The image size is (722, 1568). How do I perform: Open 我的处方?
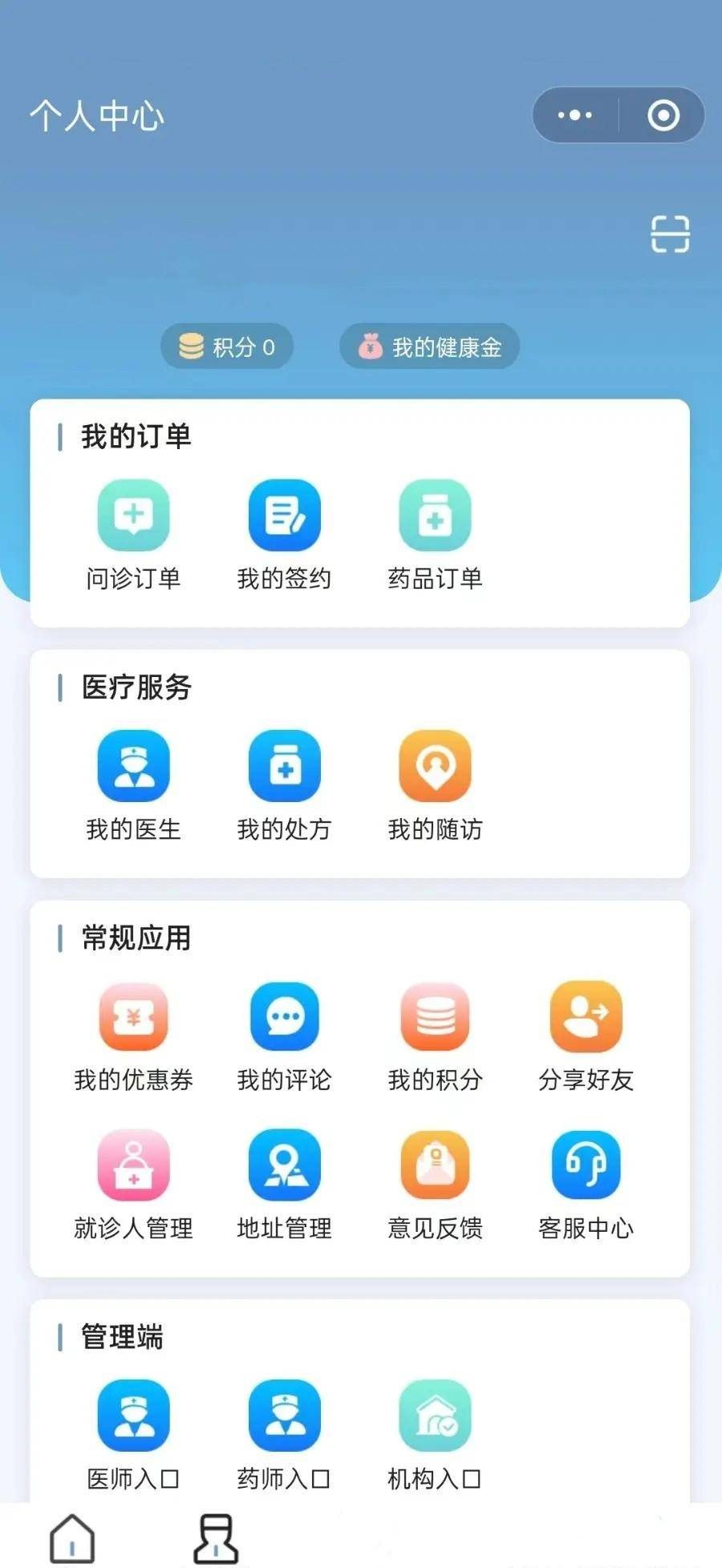coord(284,784)
